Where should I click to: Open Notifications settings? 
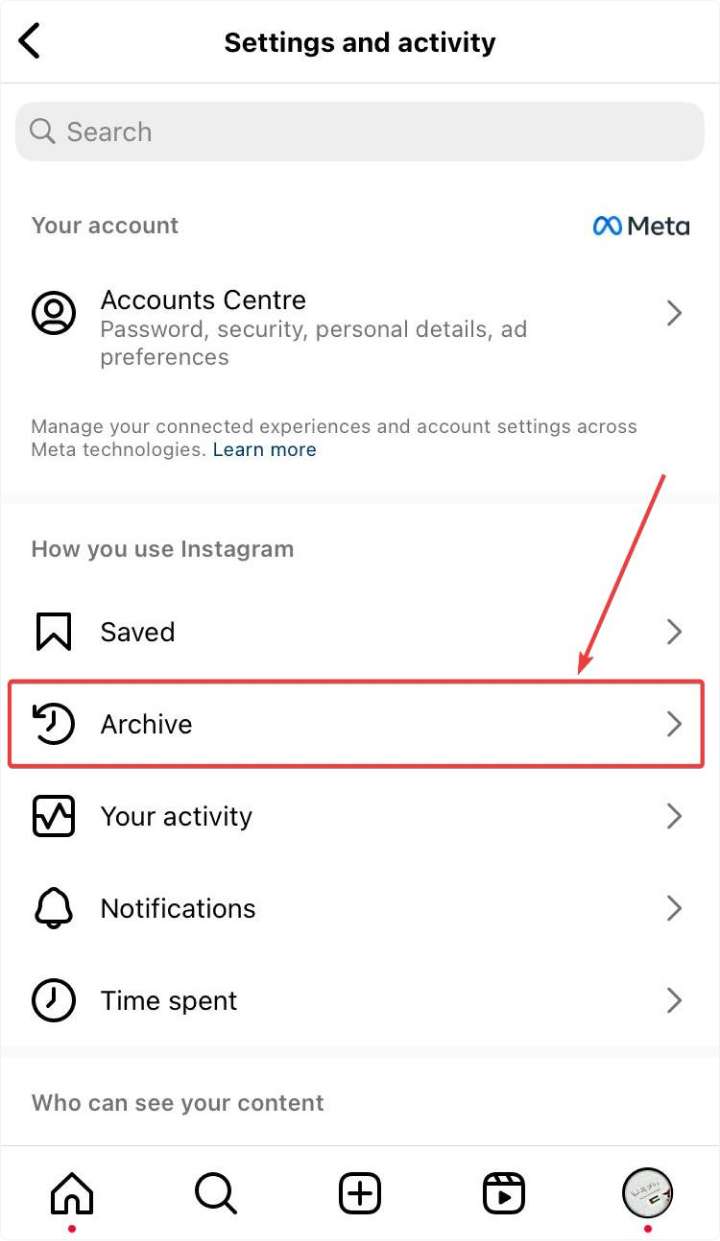pos(358,909)
